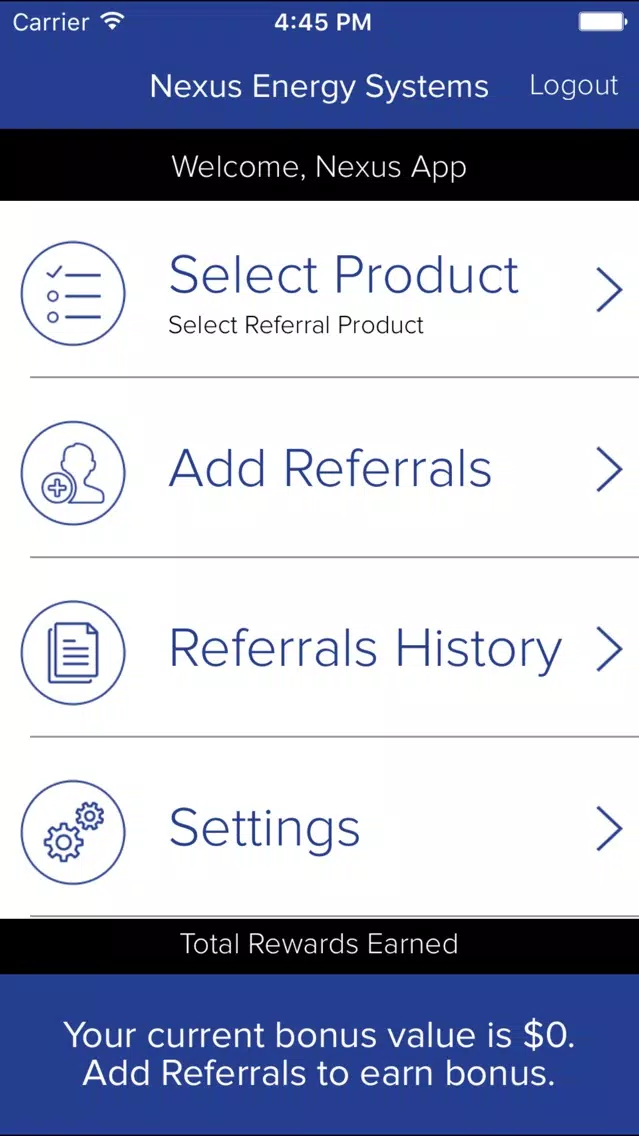
Task: Log out of Nexus Energy Systems
Action: [x=573, y=86]
